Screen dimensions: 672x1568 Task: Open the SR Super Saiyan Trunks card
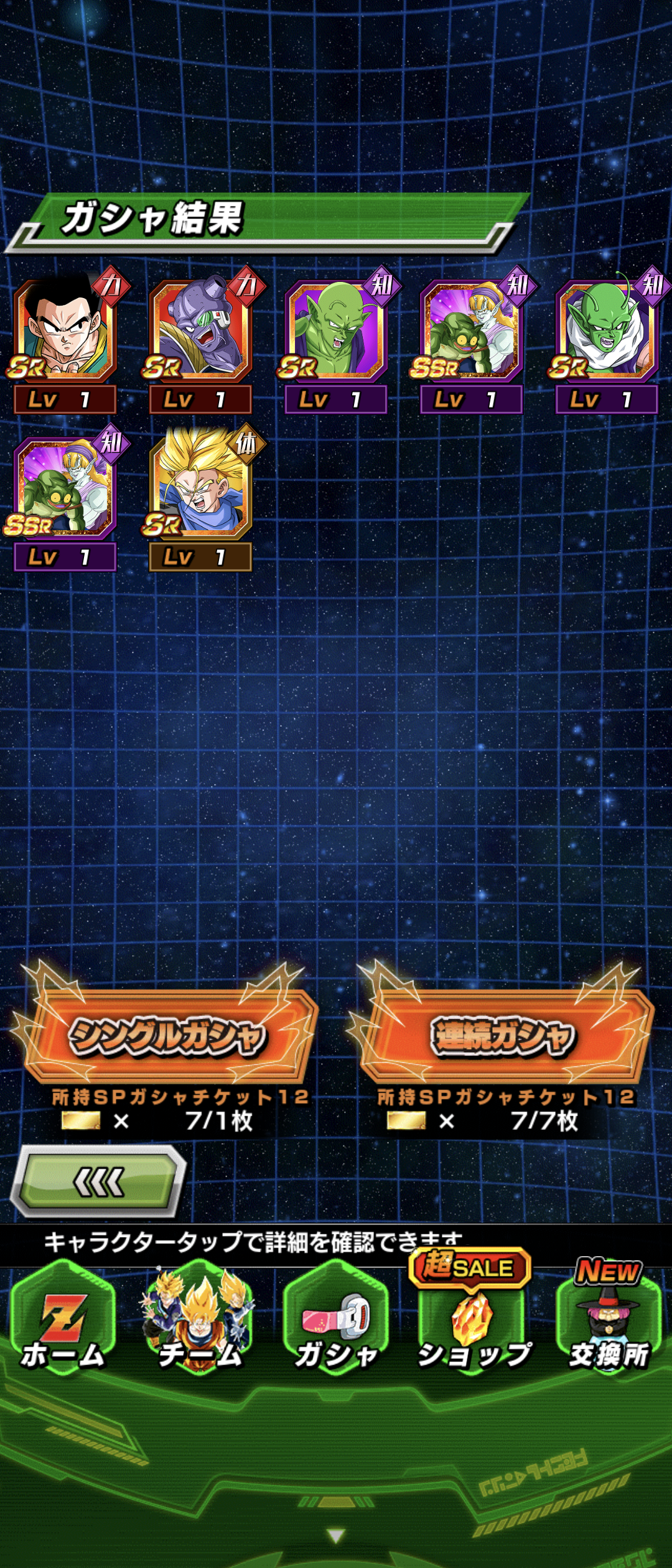coord(200,487)
